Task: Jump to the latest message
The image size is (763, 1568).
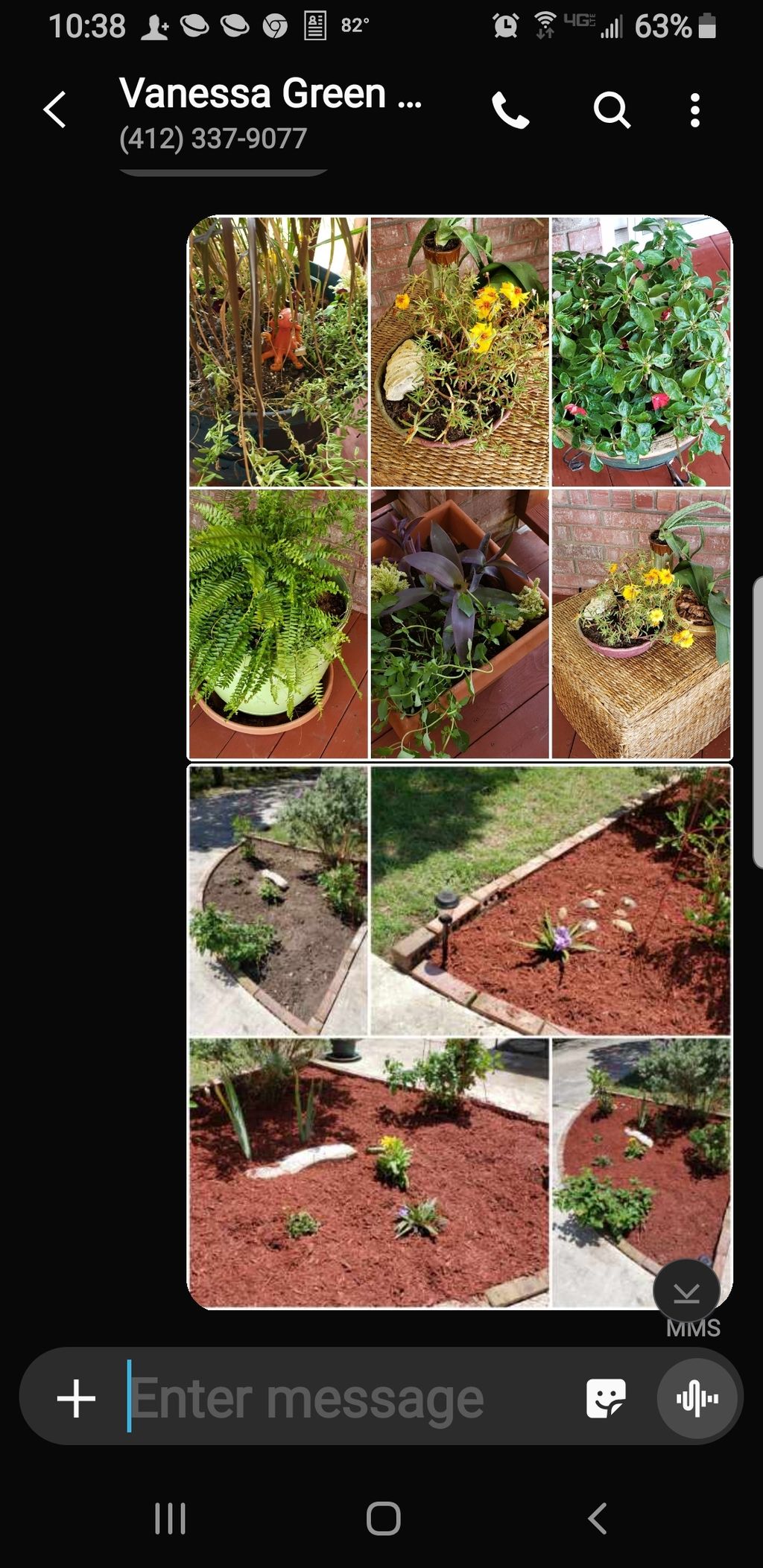Action: pyautogui.click(x=686, y=1292)
